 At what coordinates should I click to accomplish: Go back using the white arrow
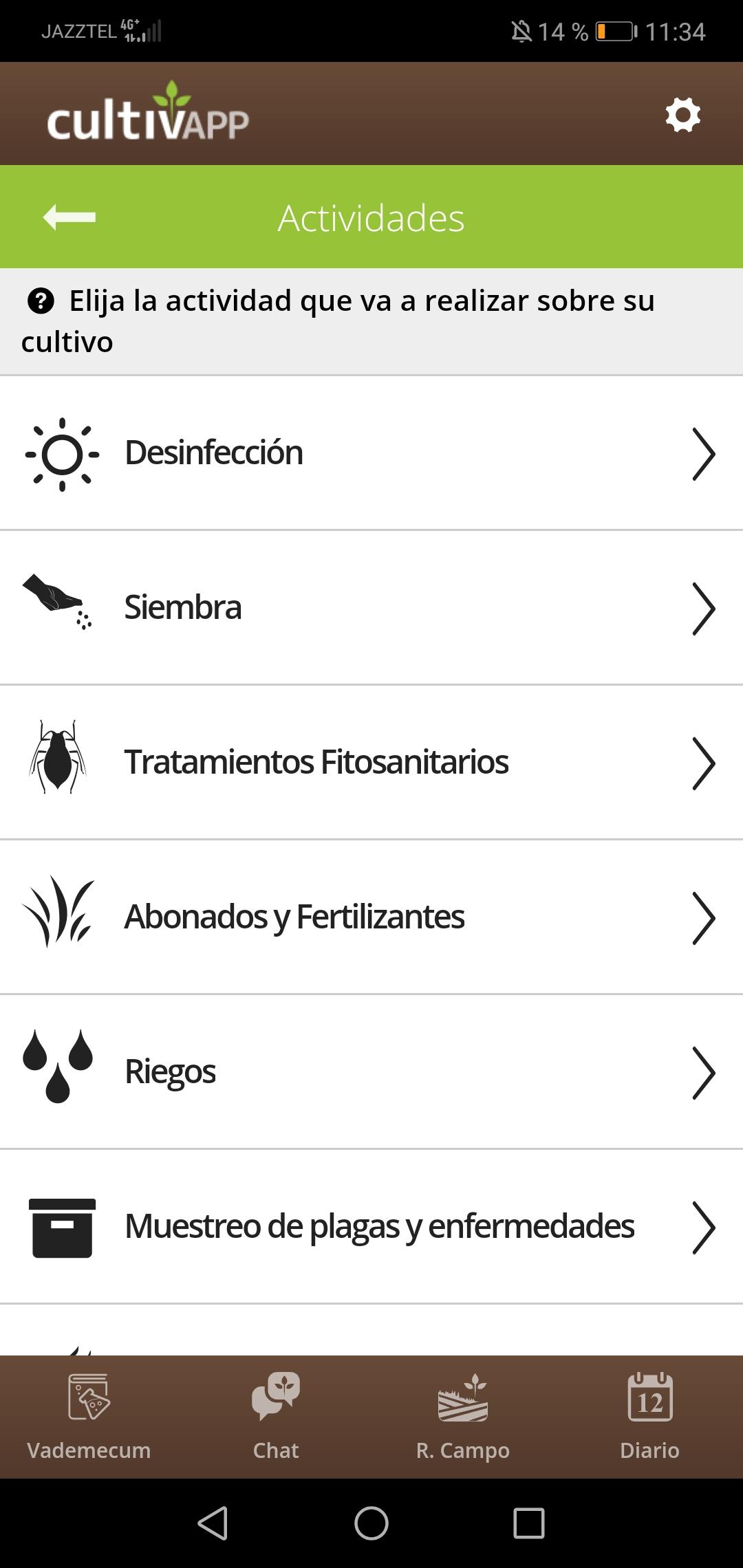pyautogui.click(x=69, y=217)
